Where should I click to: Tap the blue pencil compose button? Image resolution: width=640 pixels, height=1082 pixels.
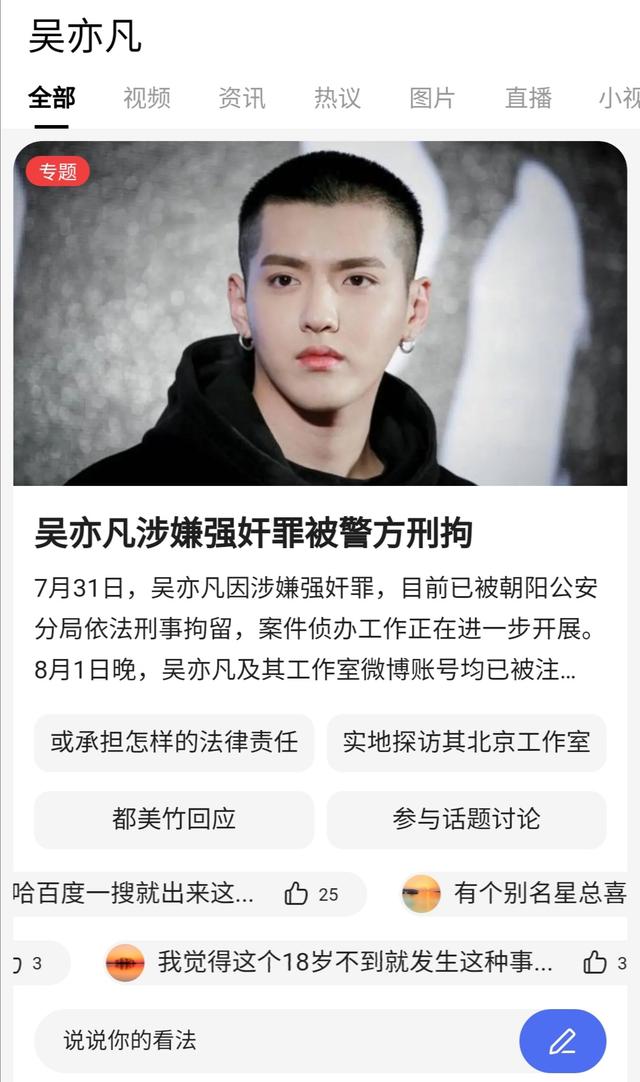pyautogui.click(x=562, y=1041)
